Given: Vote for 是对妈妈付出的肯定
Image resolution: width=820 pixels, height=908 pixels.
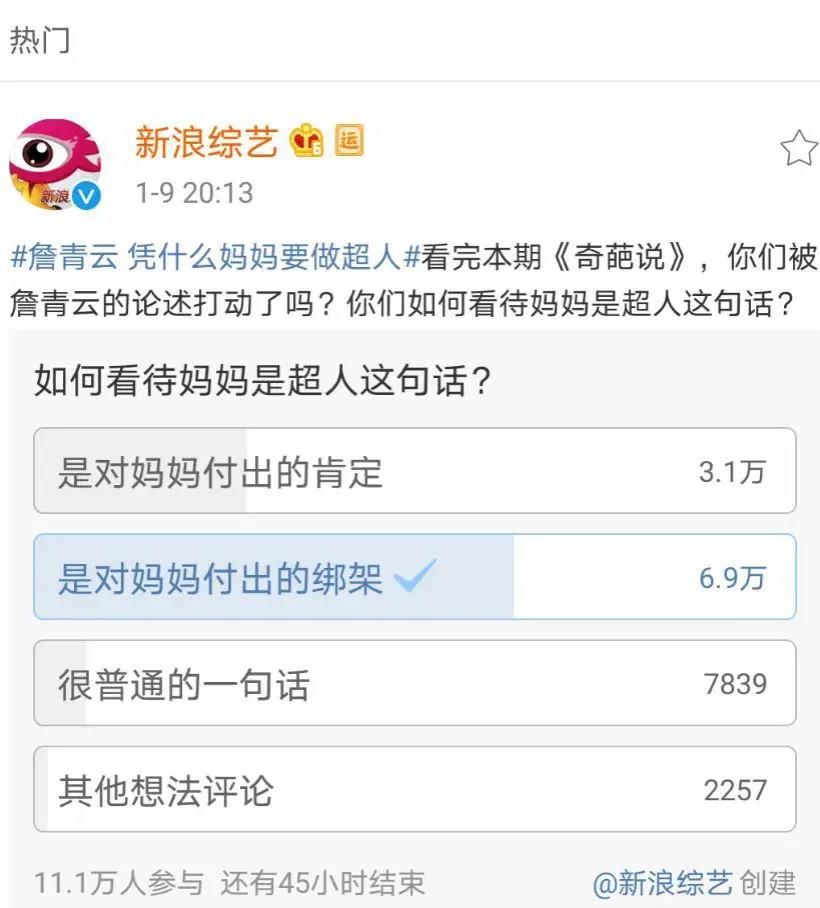Looking at the screenshot, I should point(414,471).
